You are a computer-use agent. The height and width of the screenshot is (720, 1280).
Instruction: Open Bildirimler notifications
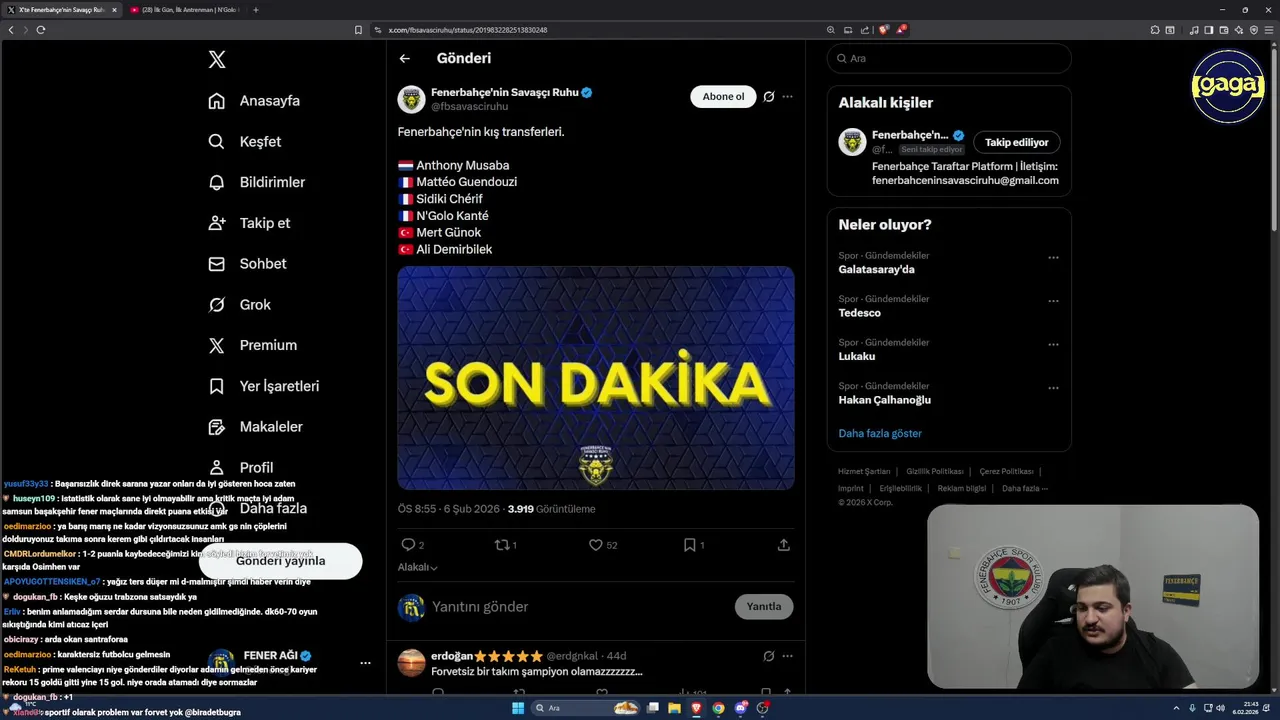click(x=258, y=183)
